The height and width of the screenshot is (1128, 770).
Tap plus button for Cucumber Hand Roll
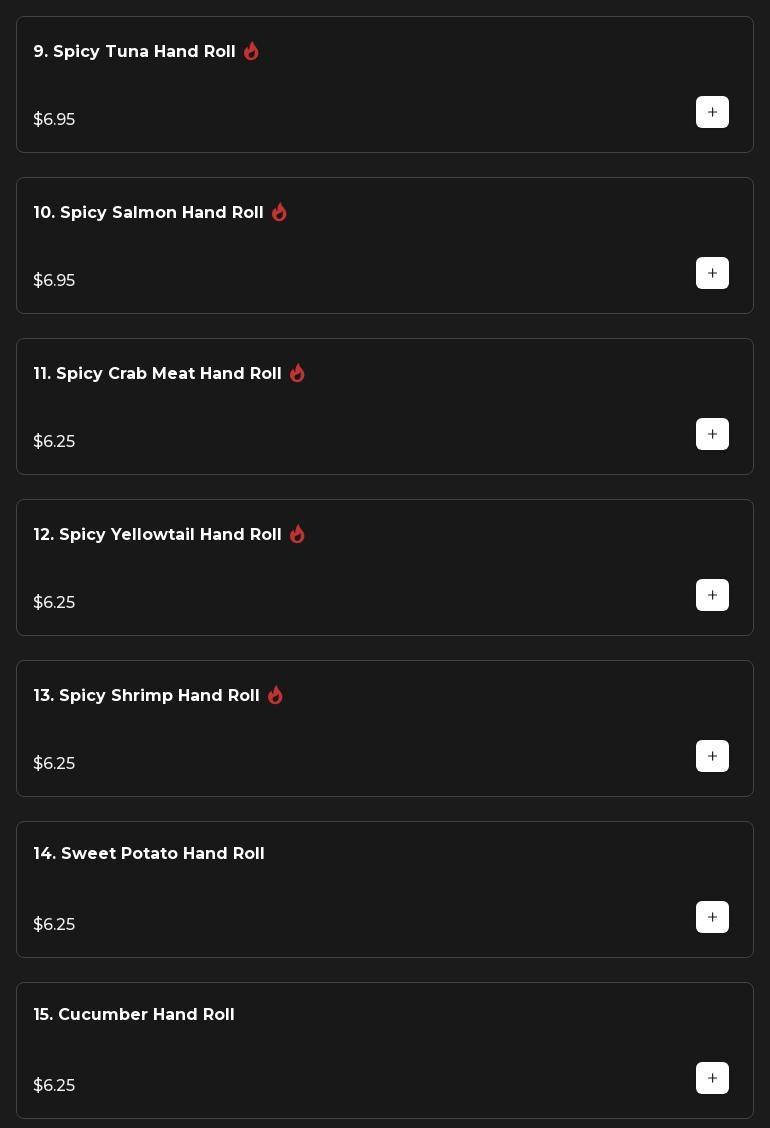[x=712, y=1078]
